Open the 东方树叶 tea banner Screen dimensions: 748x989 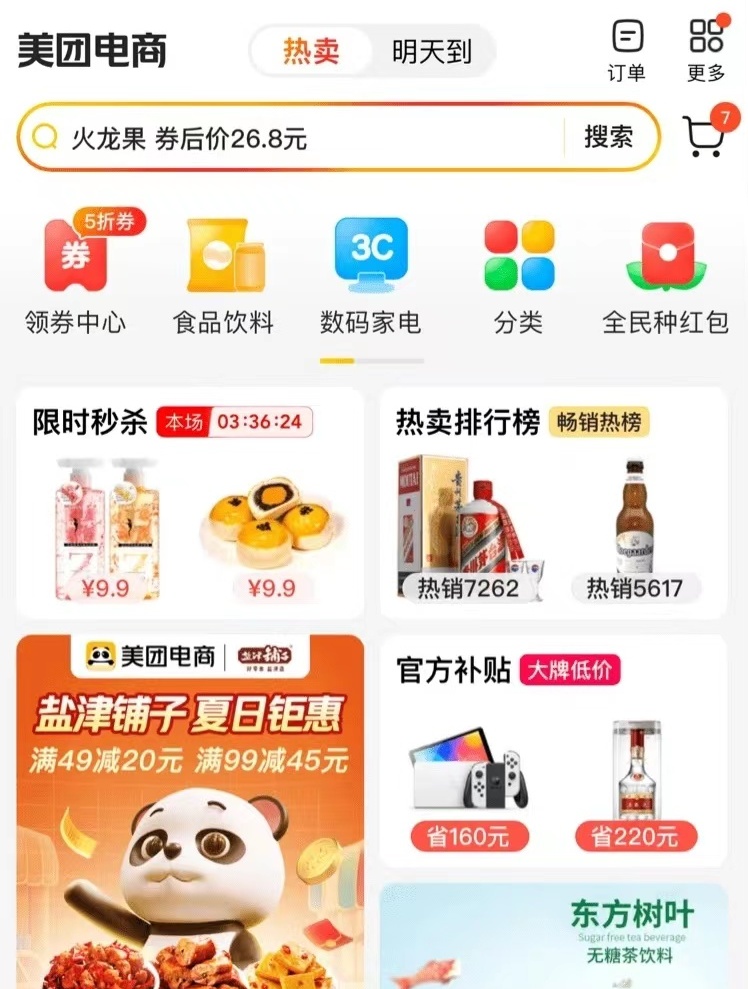(553, 936)
